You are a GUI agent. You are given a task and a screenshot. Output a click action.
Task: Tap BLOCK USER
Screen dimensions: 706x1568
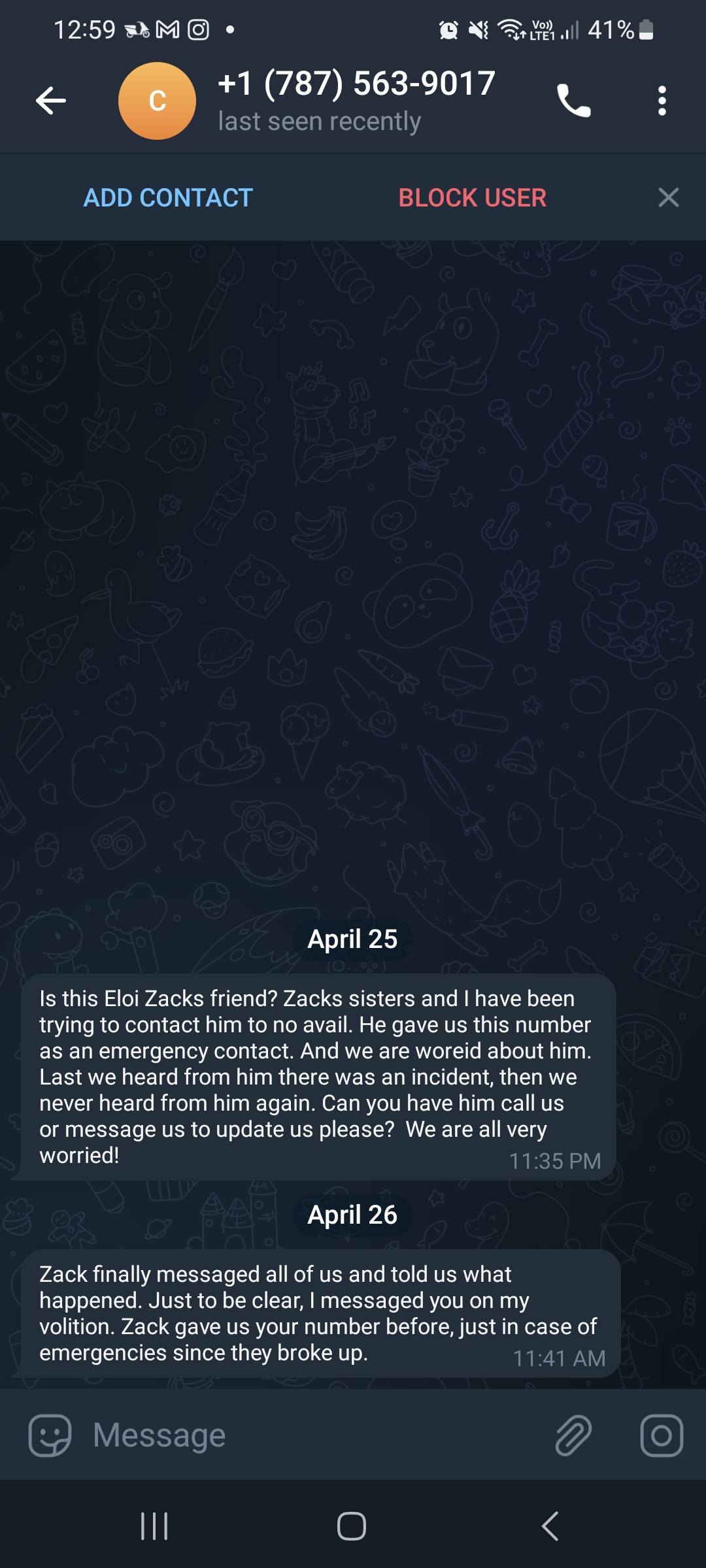(473, 197)
